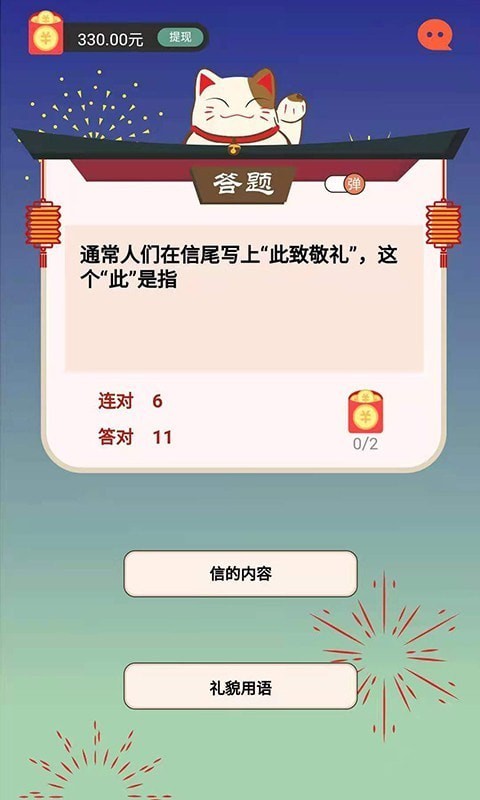Screen dimensions: 480x800
Task: Open the orange chat bubble icon
Action: coord(435,35)
